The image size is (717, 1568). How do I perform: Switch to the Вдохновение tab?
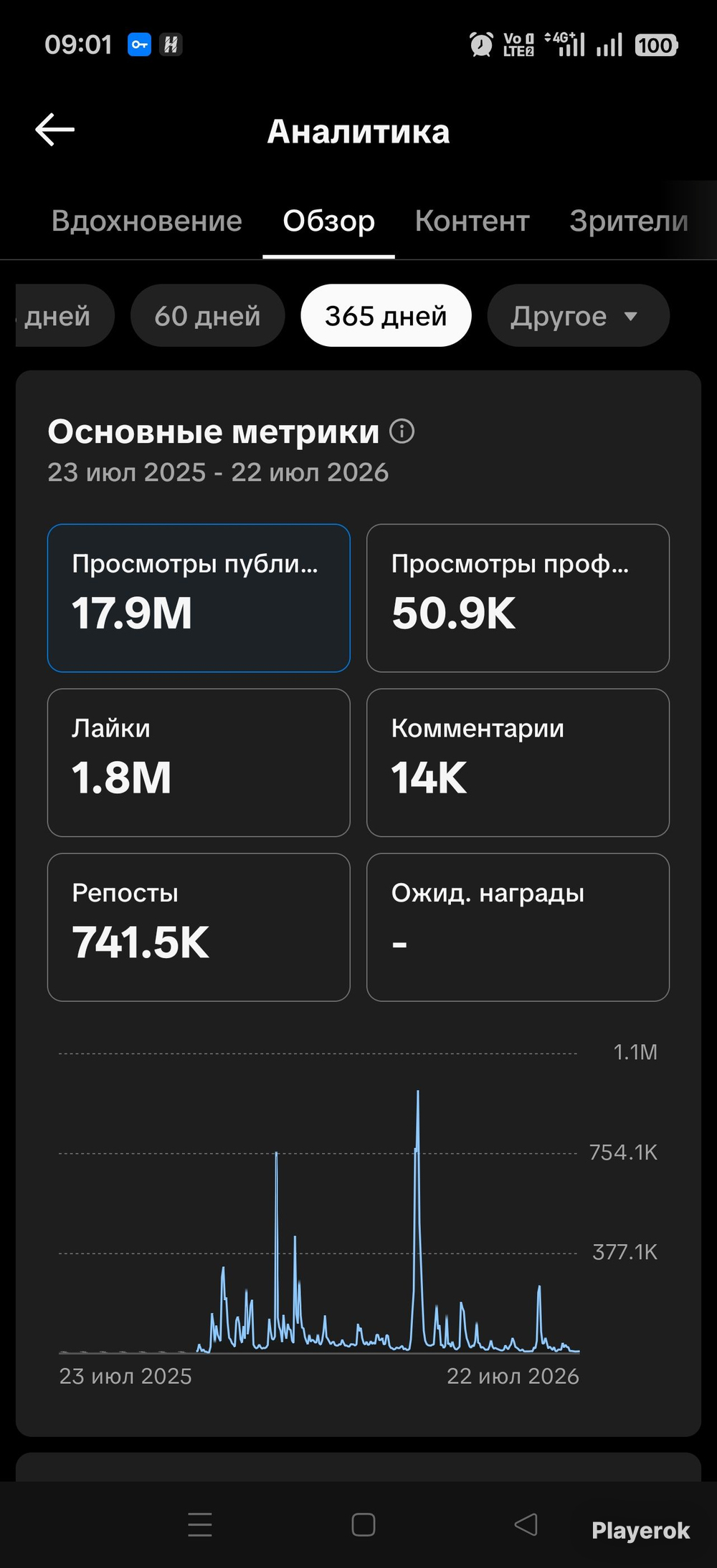click(x=147, y=221)
